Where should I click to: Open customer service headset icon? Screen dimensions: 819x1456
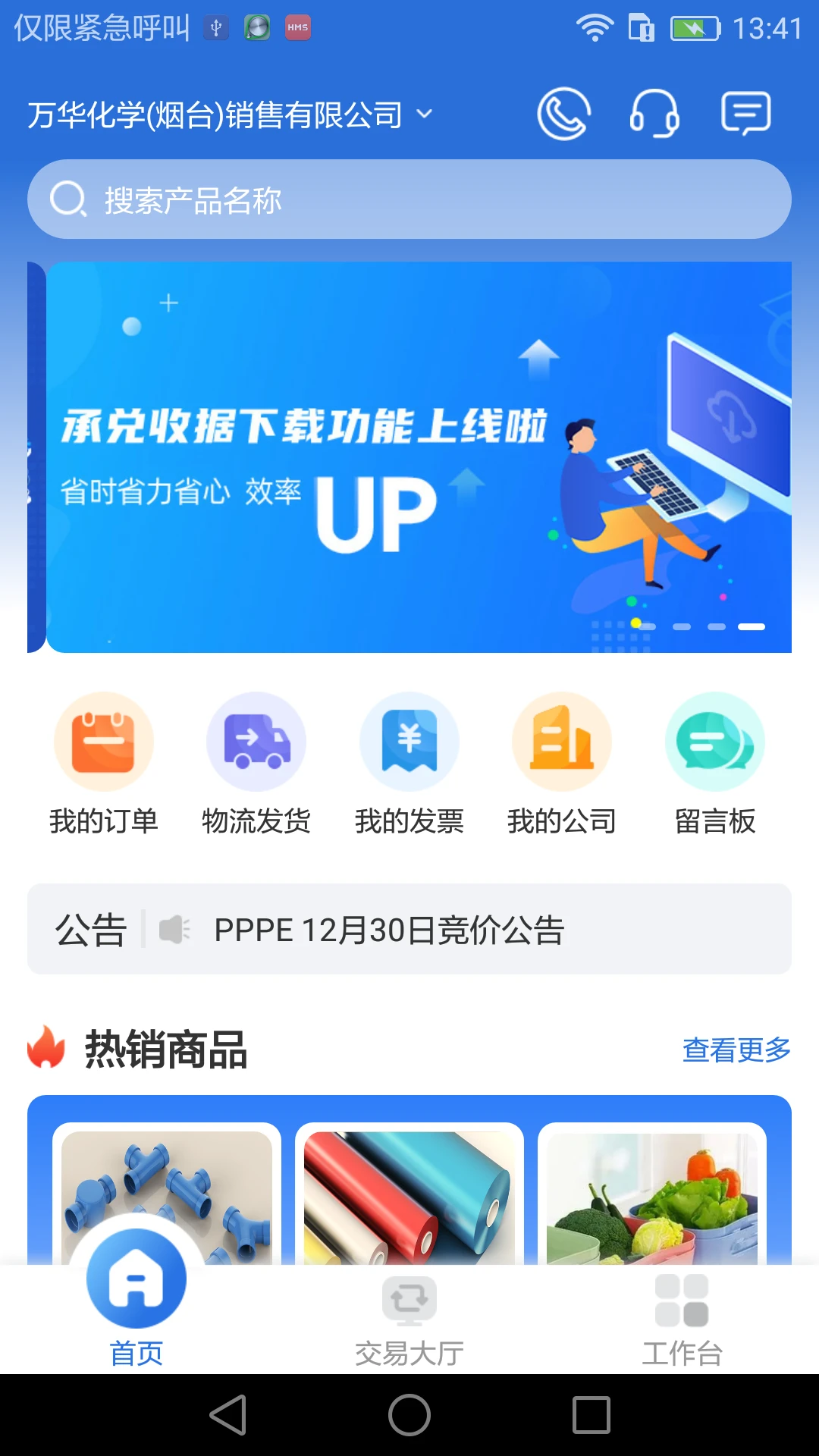[654, 114]
